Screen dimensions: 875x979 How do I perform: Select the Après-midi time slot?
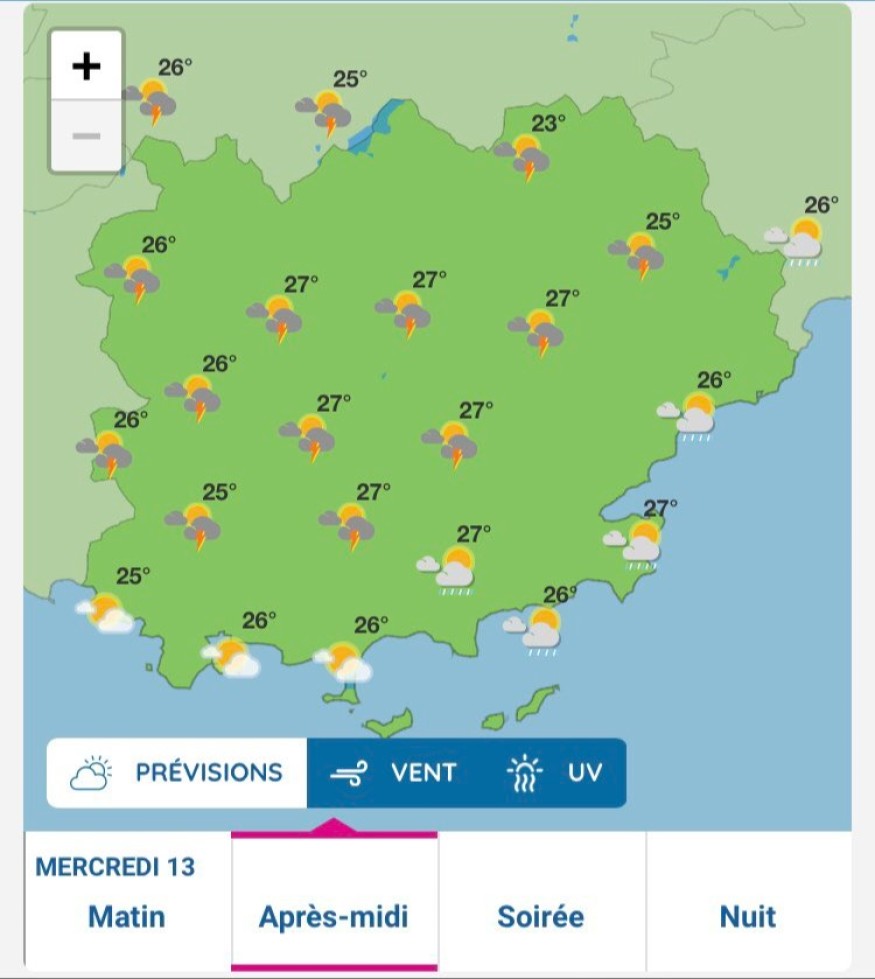coord(334,916)
